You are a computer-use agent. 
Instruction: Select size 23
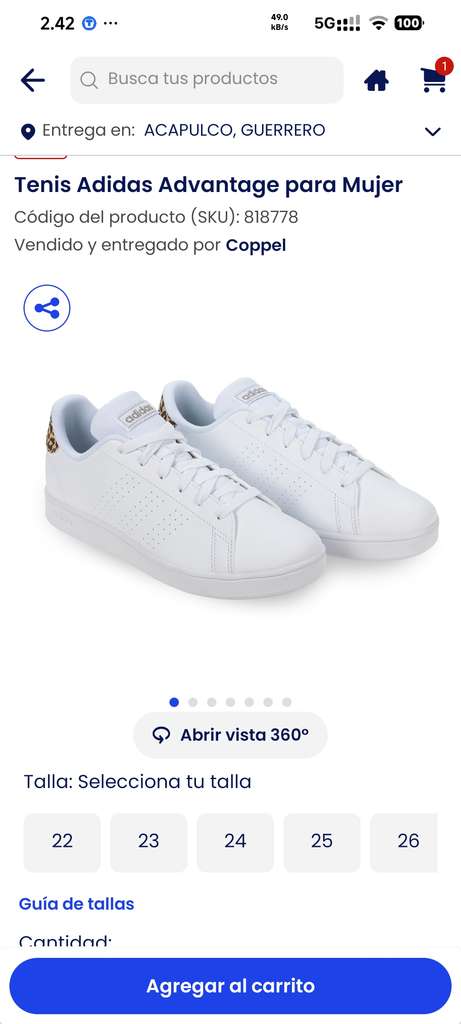[148, 842]
